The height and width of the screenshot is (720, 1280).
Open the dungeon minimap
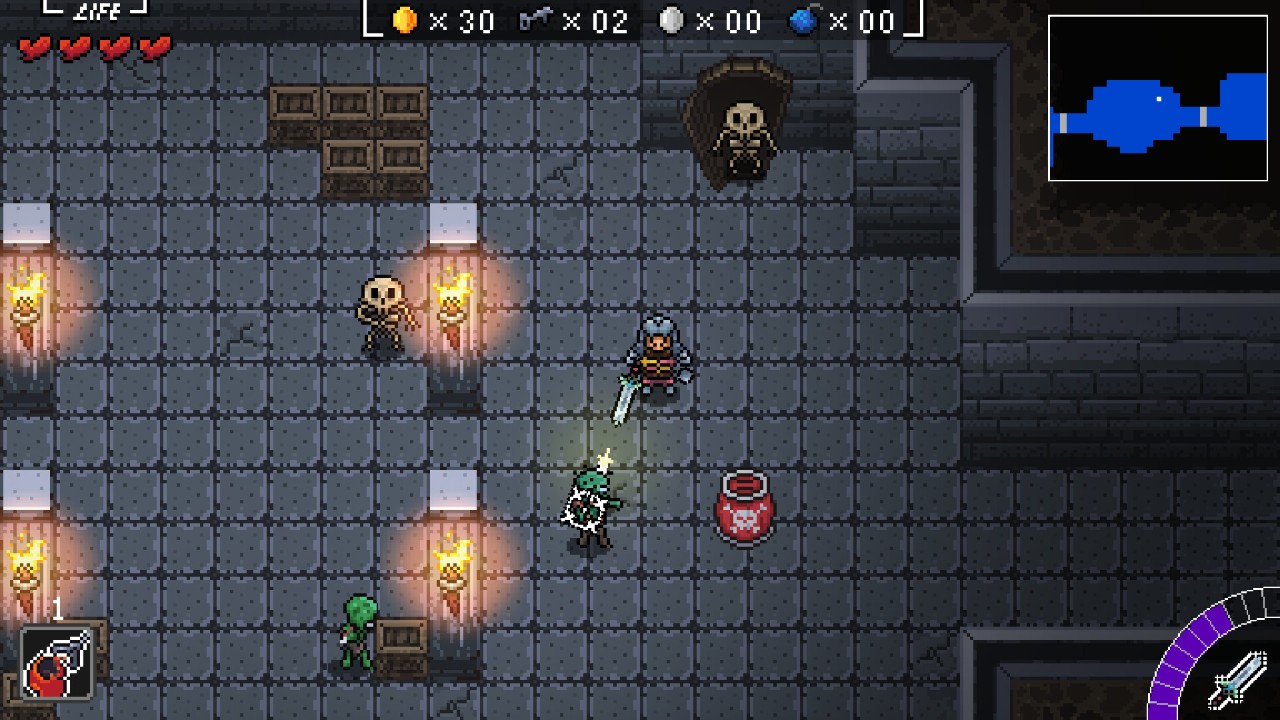tap(1157, 98)
